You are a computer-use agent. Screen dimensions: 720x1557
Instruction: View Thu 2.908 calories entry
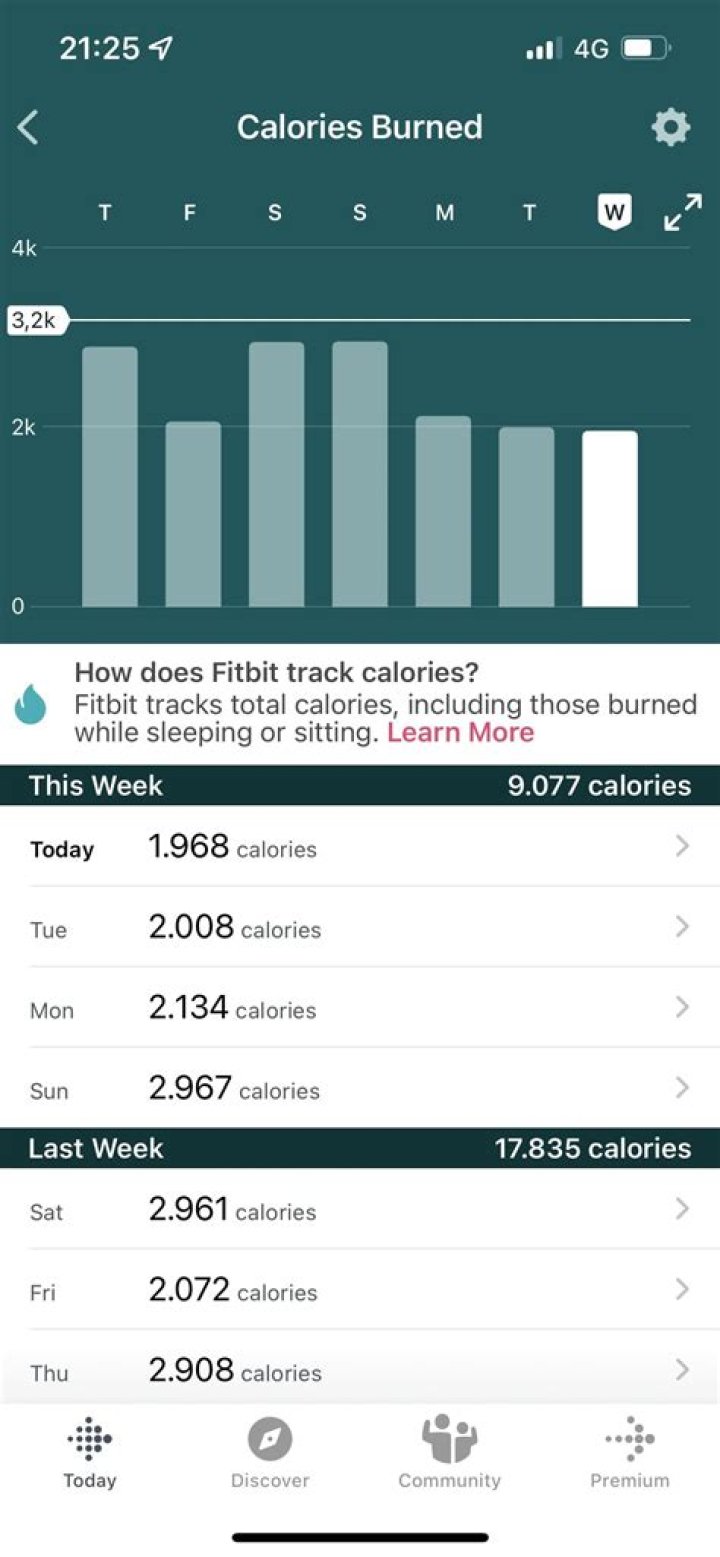pos(360,1370)
